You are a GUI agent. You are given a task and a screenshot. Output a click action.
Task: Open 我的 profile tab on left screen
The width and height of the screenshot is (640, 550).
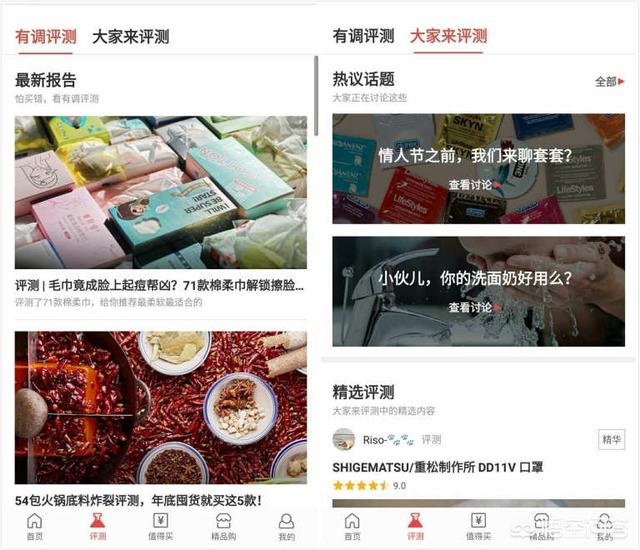pyautogui.click(x=287, y=527)
